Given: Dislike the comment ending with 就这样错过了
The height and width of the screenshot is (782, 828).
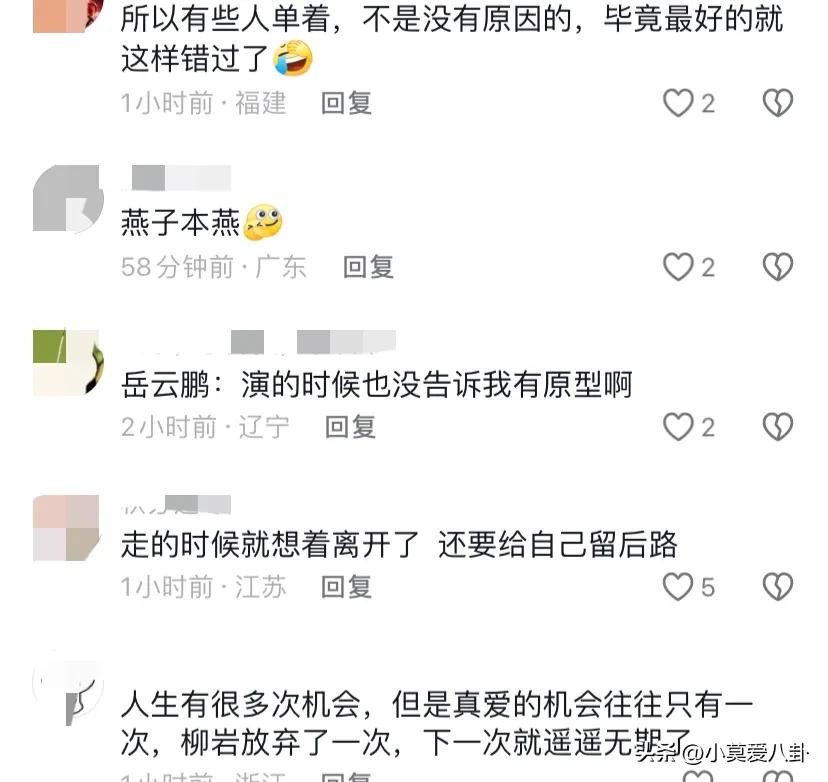Looking at the screenshot, I should 777,103.
